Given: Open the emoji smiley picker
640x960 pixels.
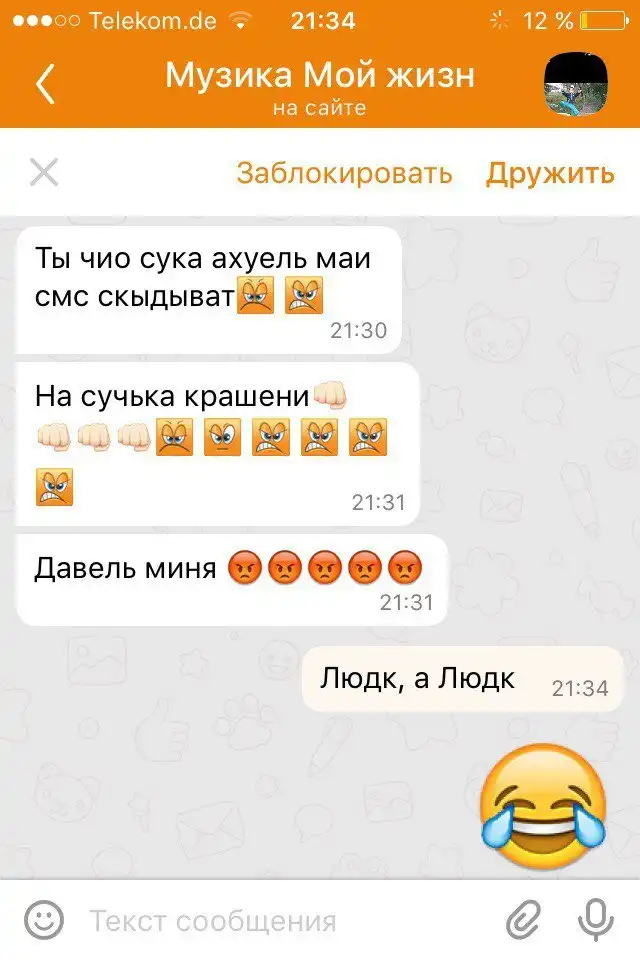Looking at the screenshot, I should click(x=43, y=920).
